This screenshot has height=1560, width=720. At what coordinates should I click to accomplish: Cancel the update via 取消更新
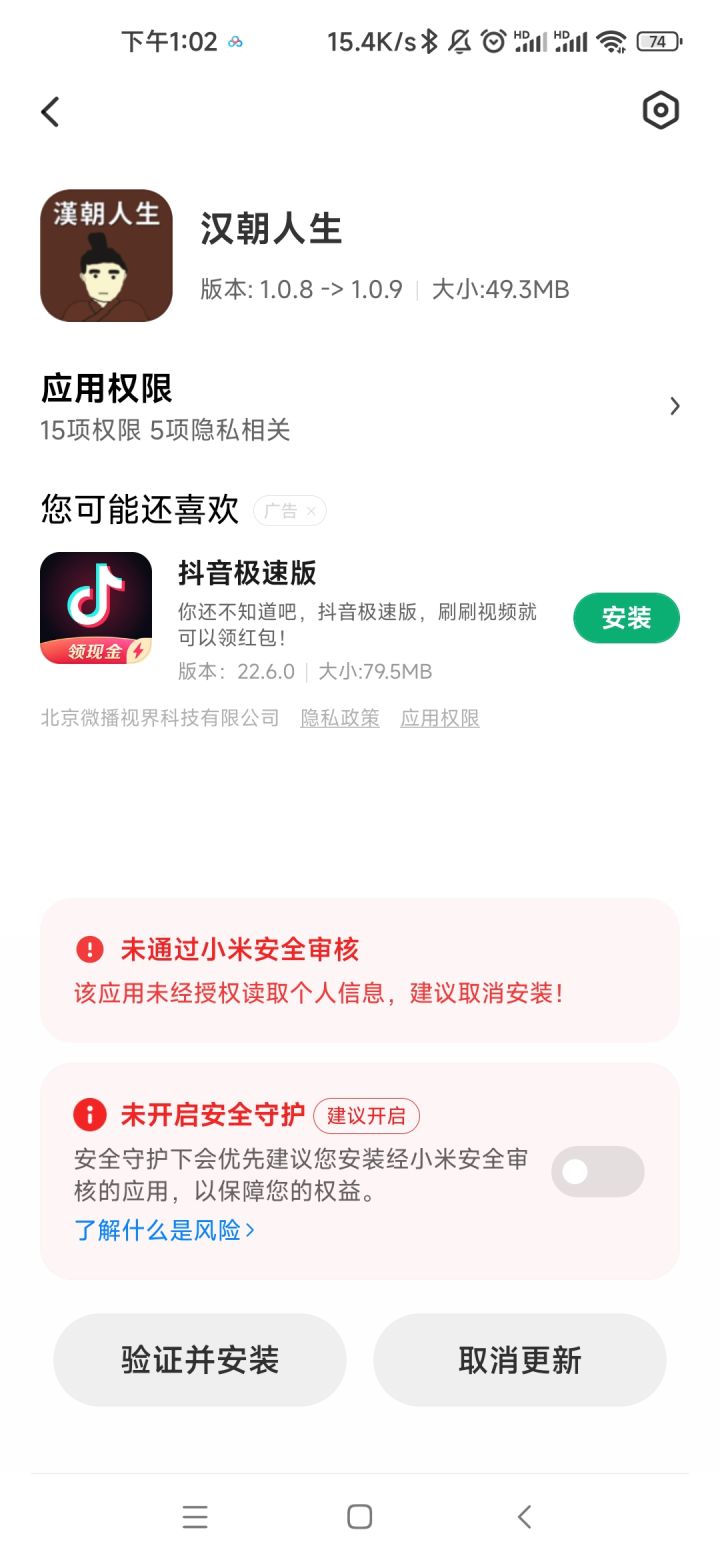point(520,1360)
